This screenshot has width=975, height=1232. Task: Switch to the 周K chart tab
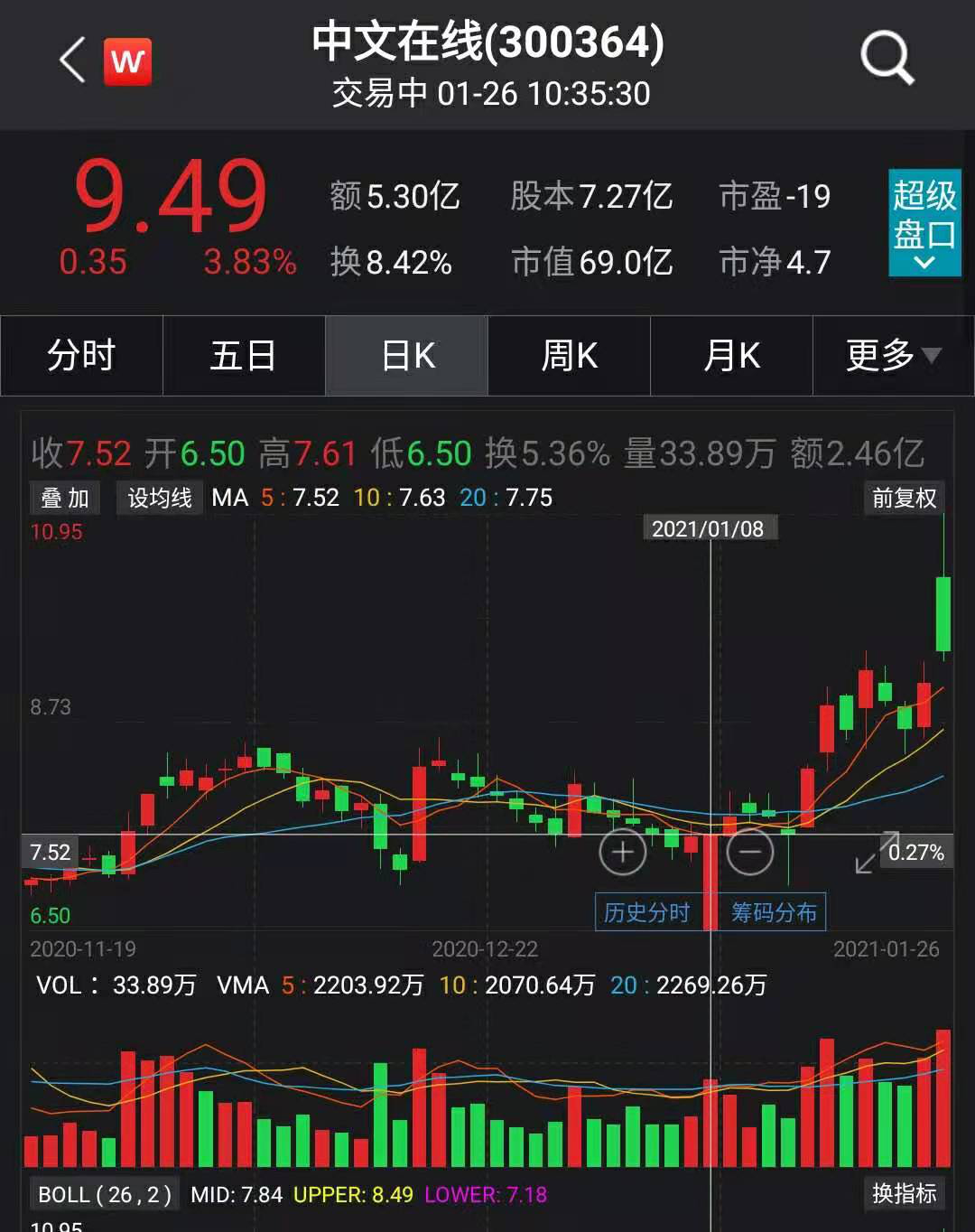pos(569,355)
